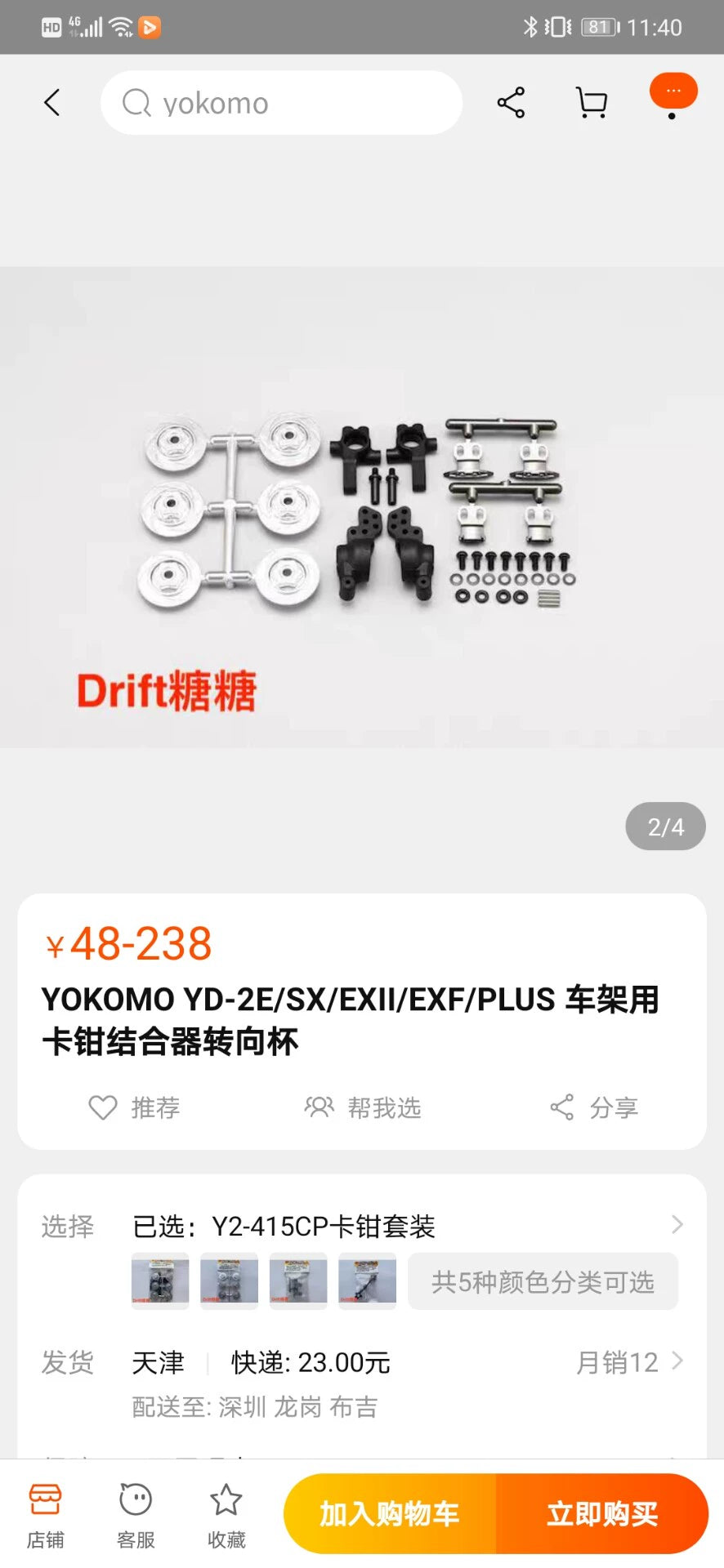The height and width of the screenshot is (1568, 724).
Task: Open the shopping cart icon
Action: (592, 103)
